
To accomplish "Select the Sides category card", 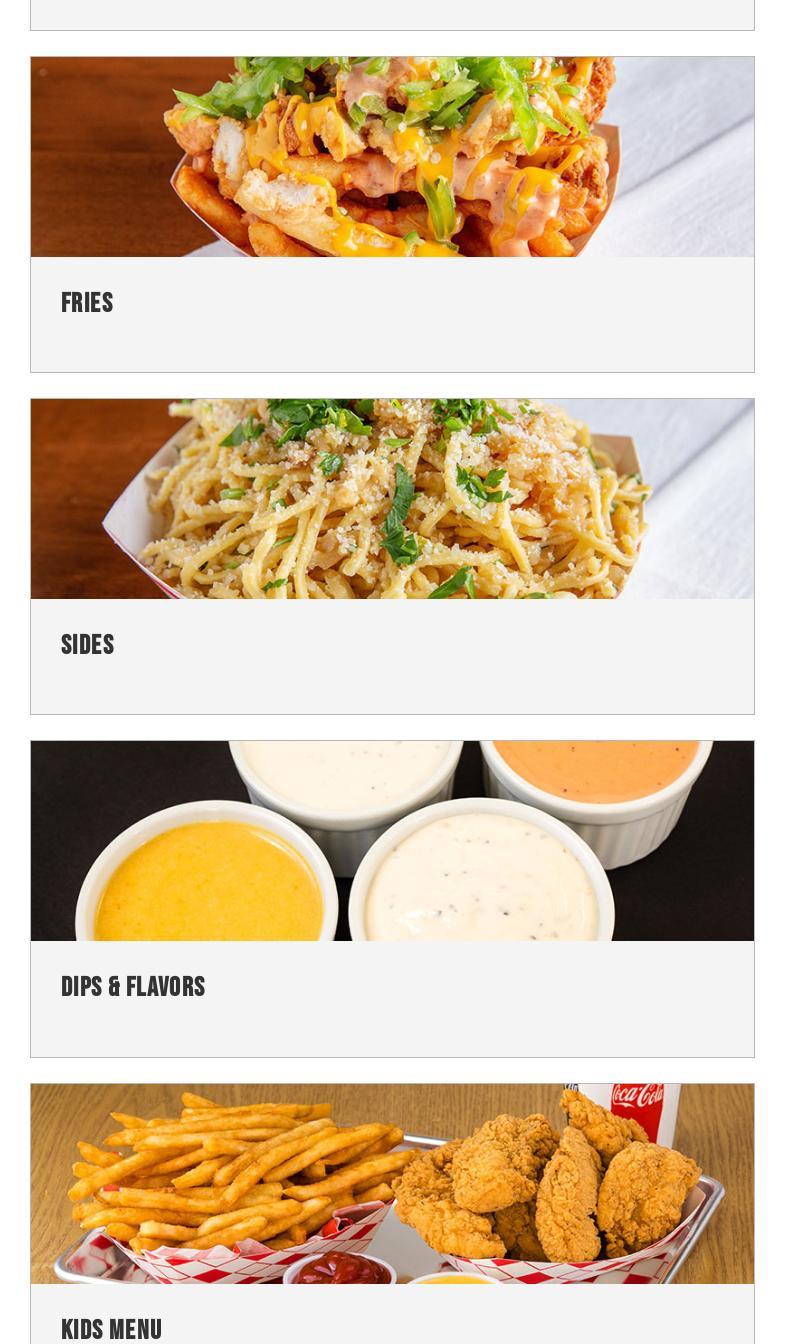I will click(x=392, y=556).
